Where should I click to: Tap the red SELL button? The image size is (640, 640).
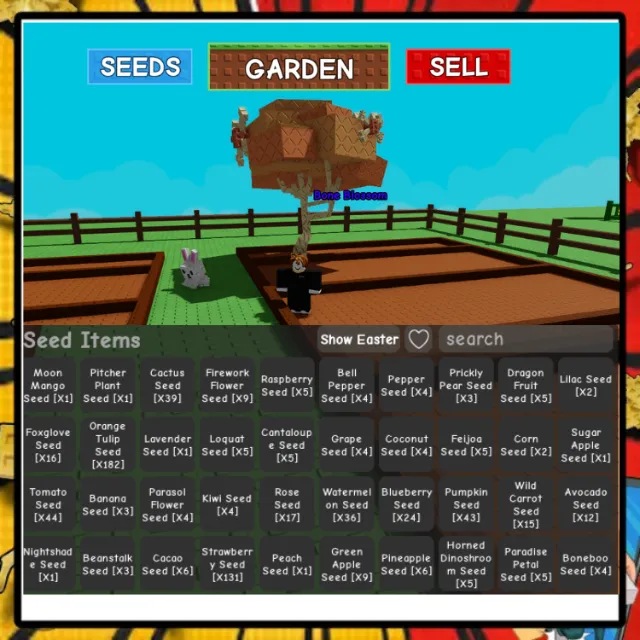458,67
